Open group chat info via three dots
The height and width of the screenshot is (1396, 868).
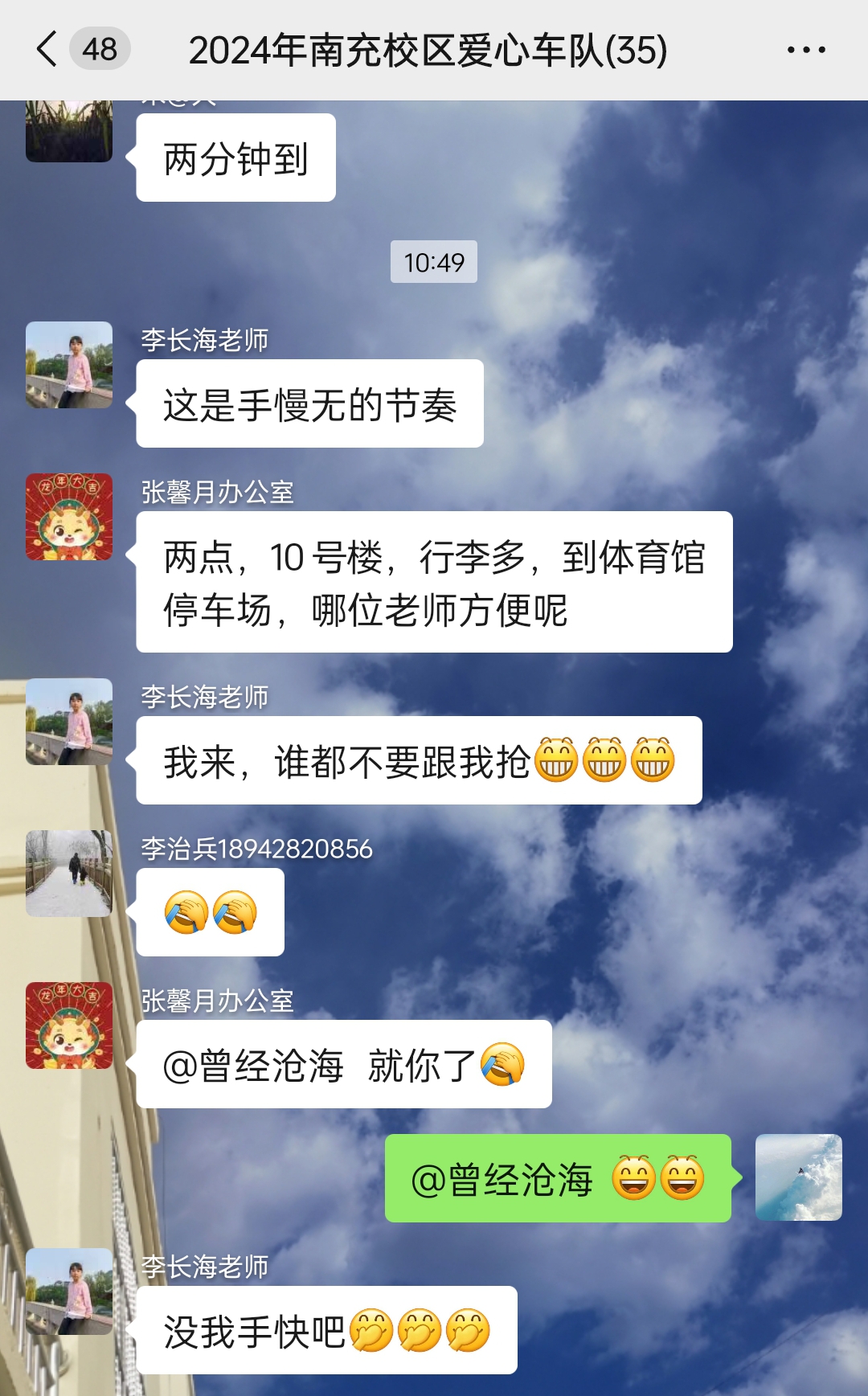pyautogui.click(x=805, y=50)
